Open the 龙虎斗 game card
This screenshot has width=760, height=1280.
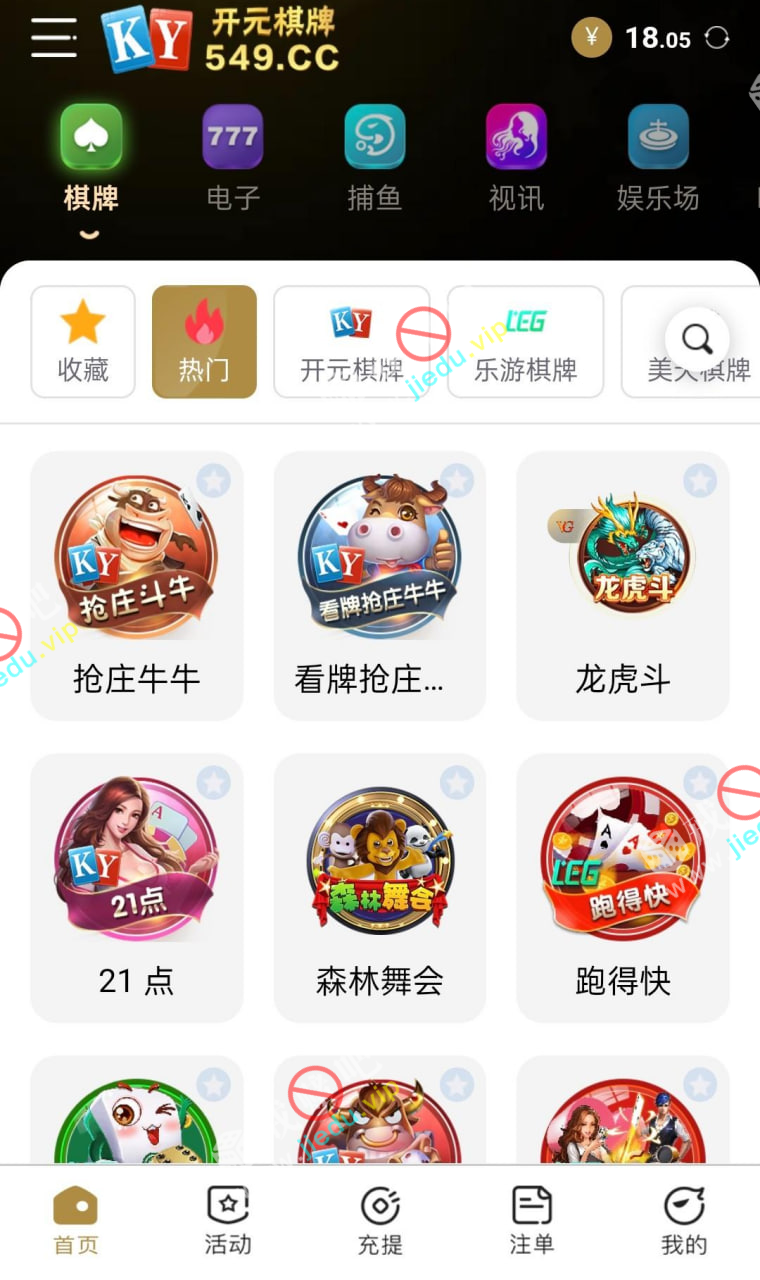(622, 585)
